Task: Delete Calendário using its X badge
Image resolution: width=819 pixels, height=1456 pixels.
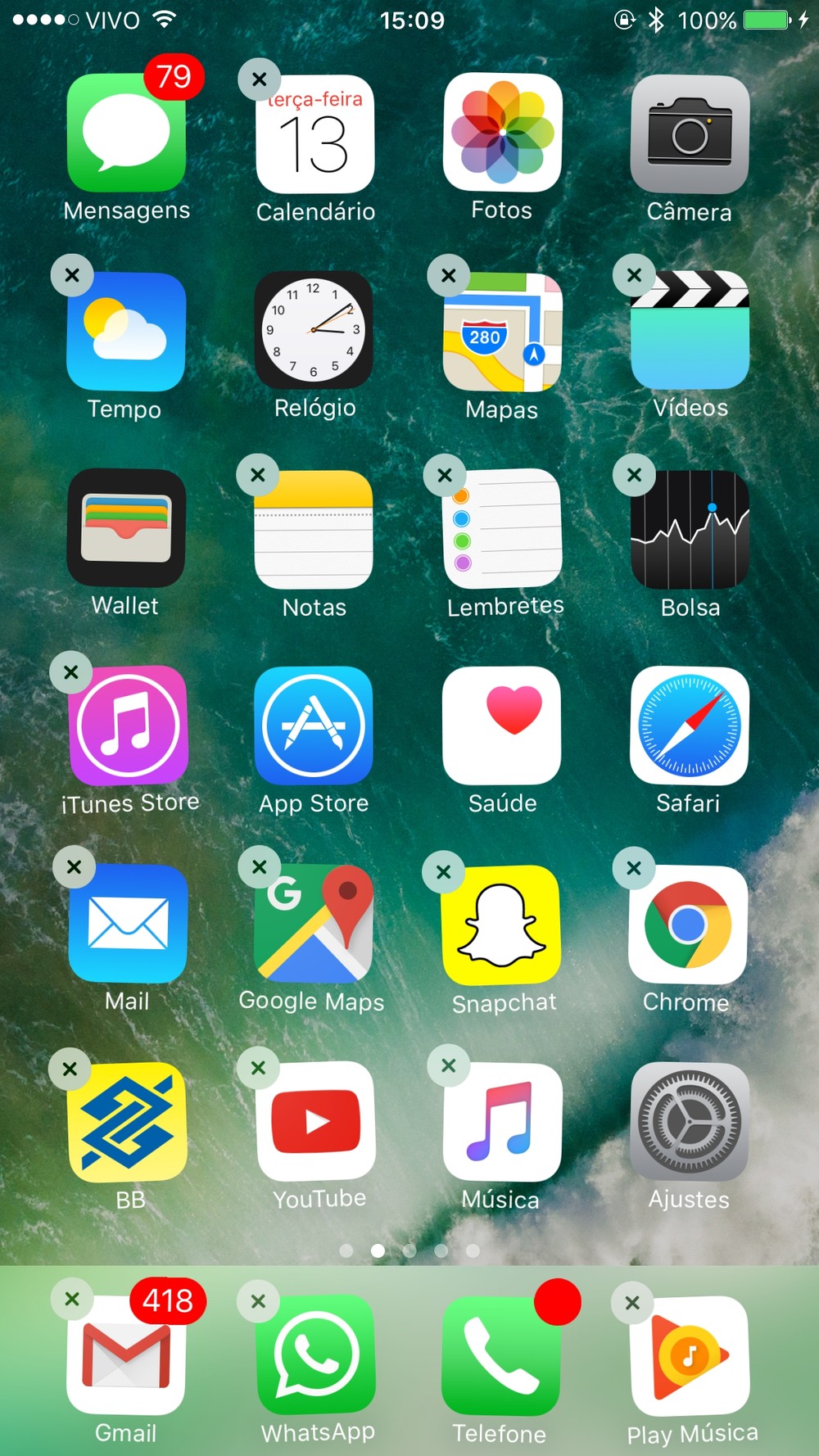Action: click(x=259, y=79)
